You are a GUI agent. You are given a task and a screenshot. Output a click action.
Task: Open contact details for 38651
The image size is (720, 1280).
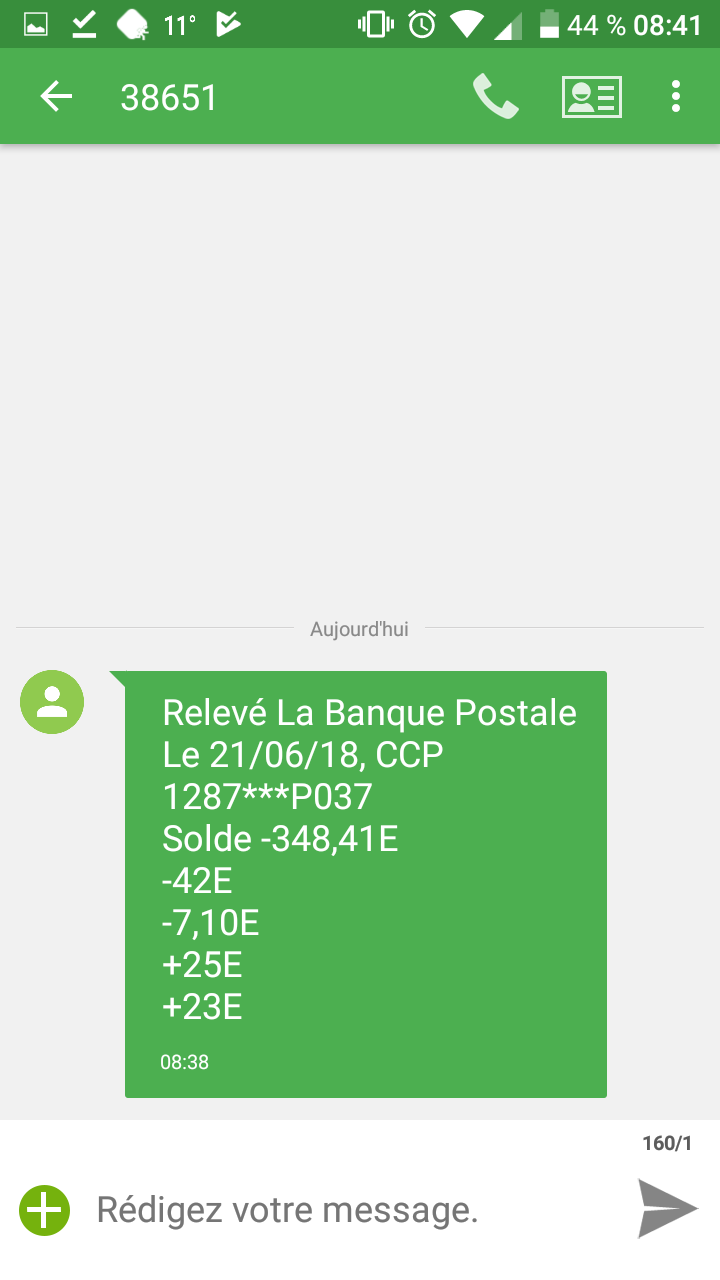(592, 97)
